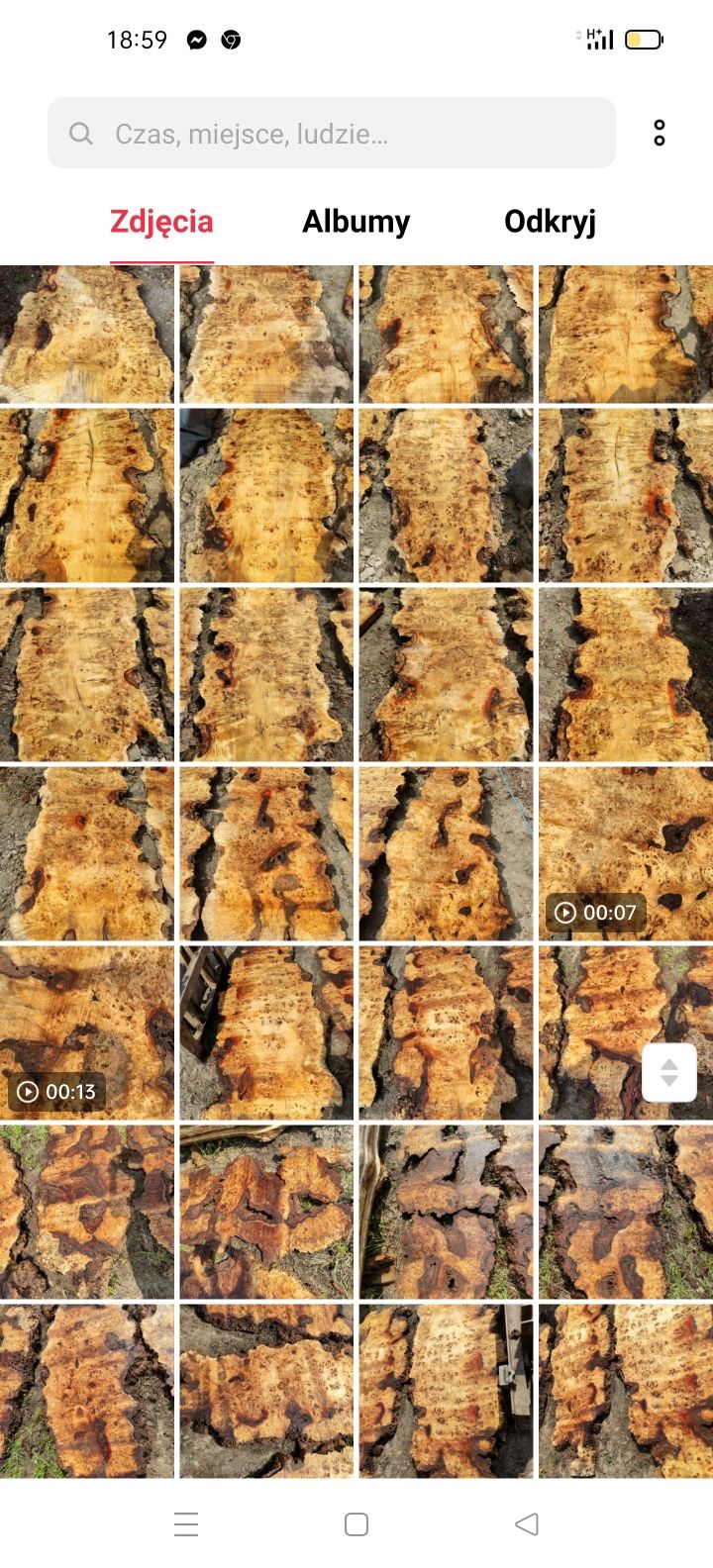Screen dimensions: 713x1568
Task: Select the Zdjęcia tab
Action: coord(161,222)
